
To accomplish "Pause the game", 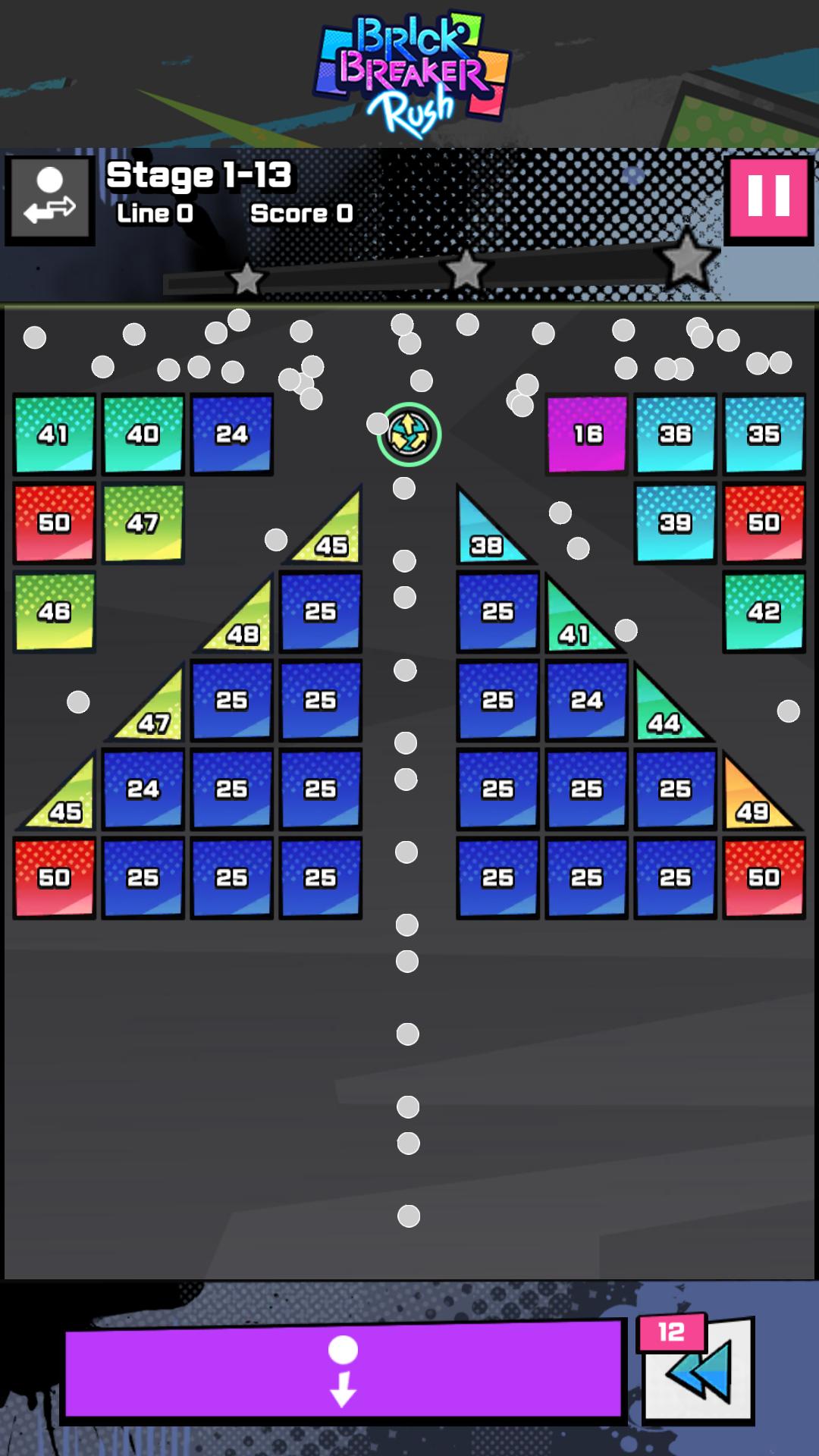I will (769, 198).
